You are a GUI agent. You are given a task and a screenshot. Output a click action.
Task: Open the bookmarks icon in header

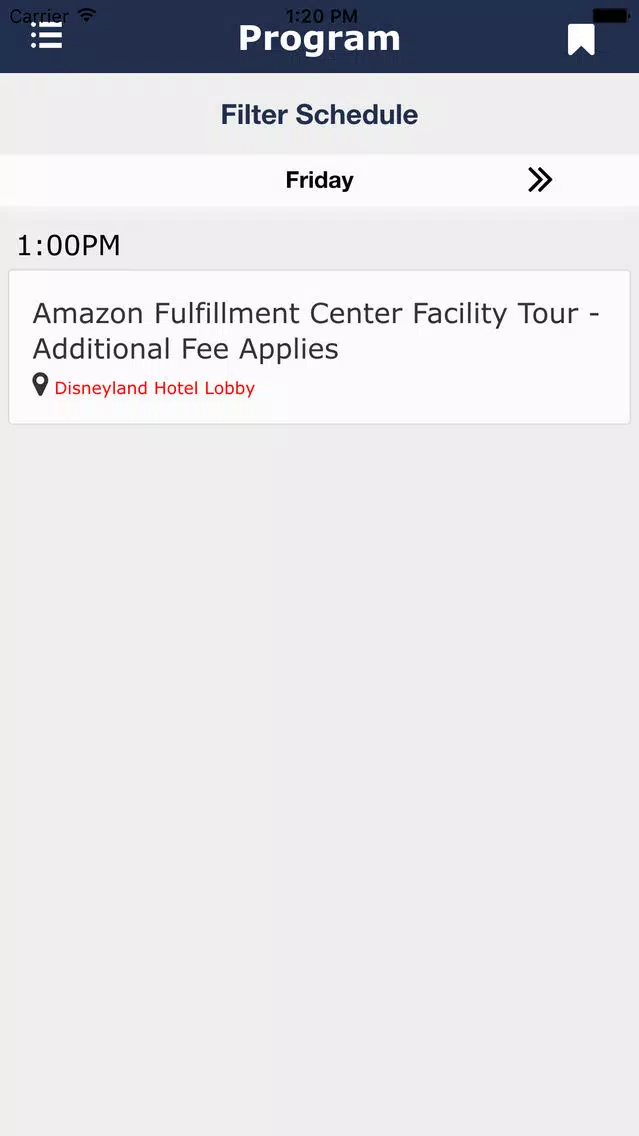581,40
